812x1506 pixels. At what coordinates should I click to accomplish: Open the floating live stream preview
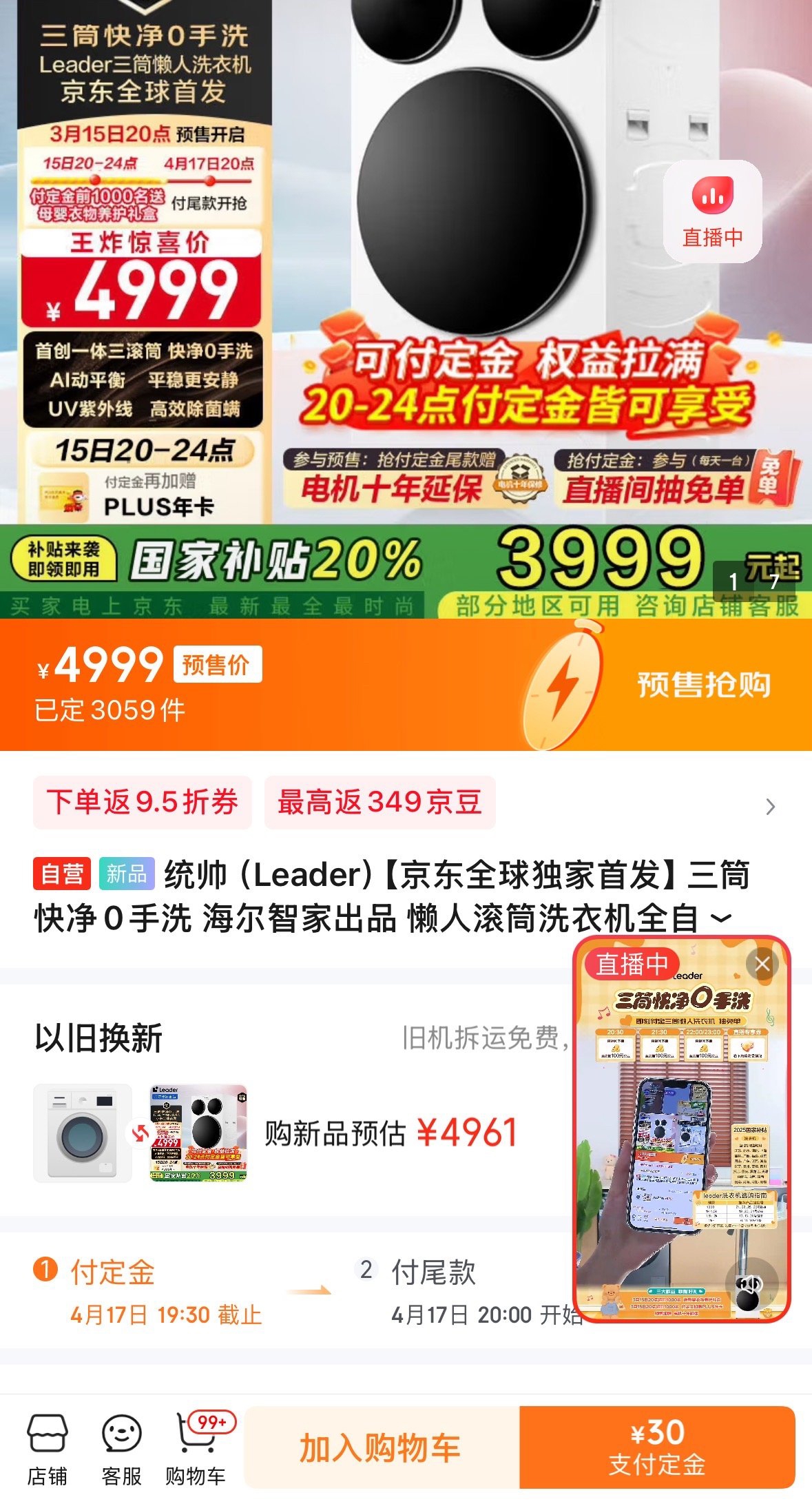680,1144
